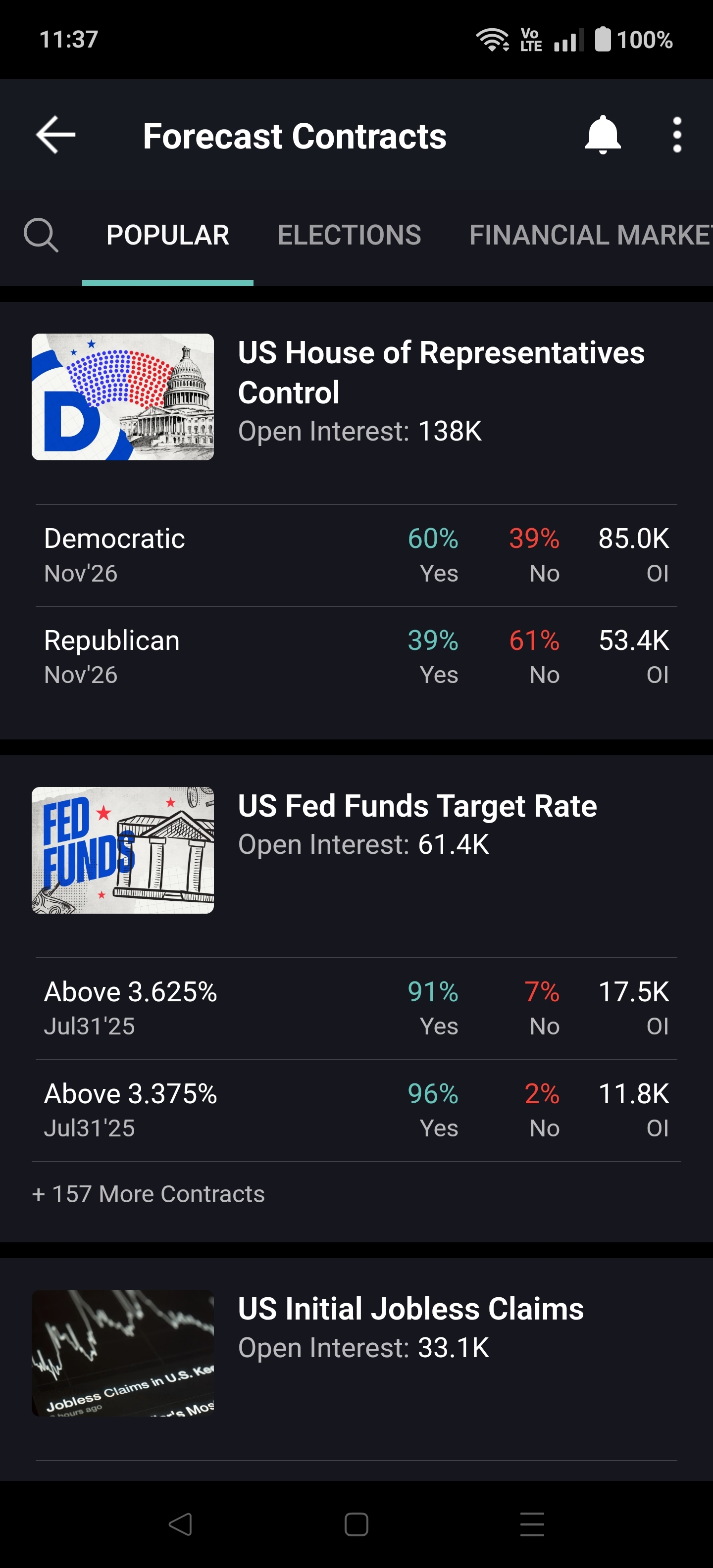Open US Initial Jobless Claims
Screen dimensions: 713x1568
(410, 1309)
